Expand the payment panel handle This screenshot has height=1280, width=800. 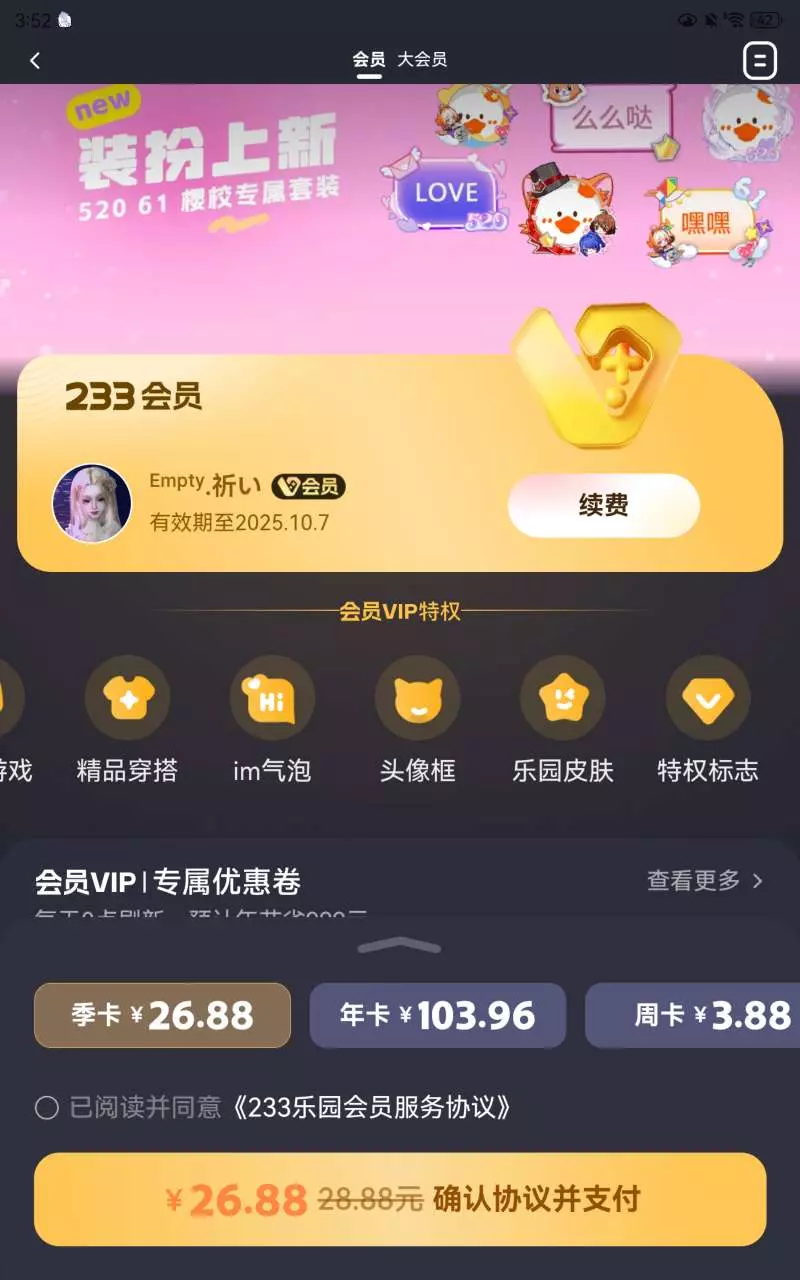[x=399, y=946]
